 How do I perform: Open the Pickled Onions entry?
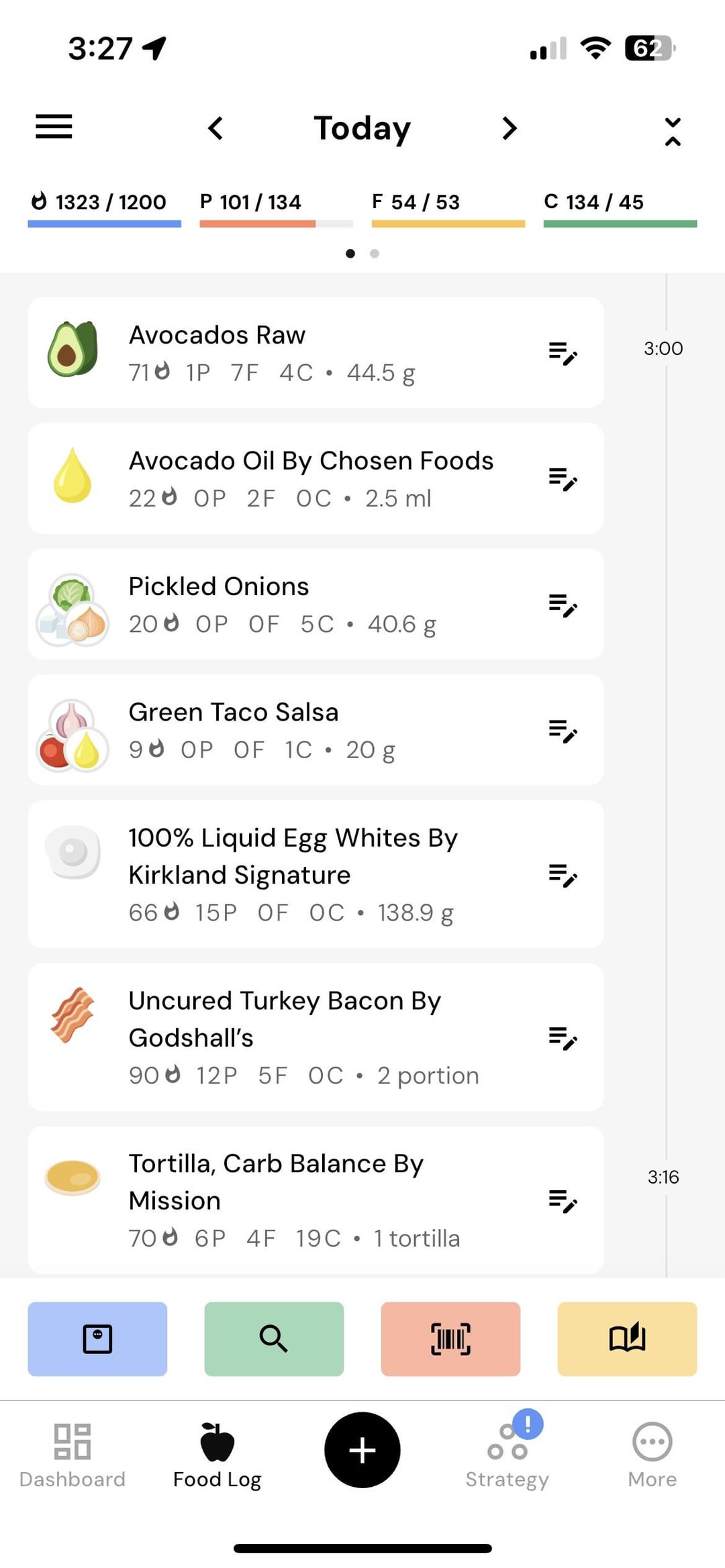(316, 604)
